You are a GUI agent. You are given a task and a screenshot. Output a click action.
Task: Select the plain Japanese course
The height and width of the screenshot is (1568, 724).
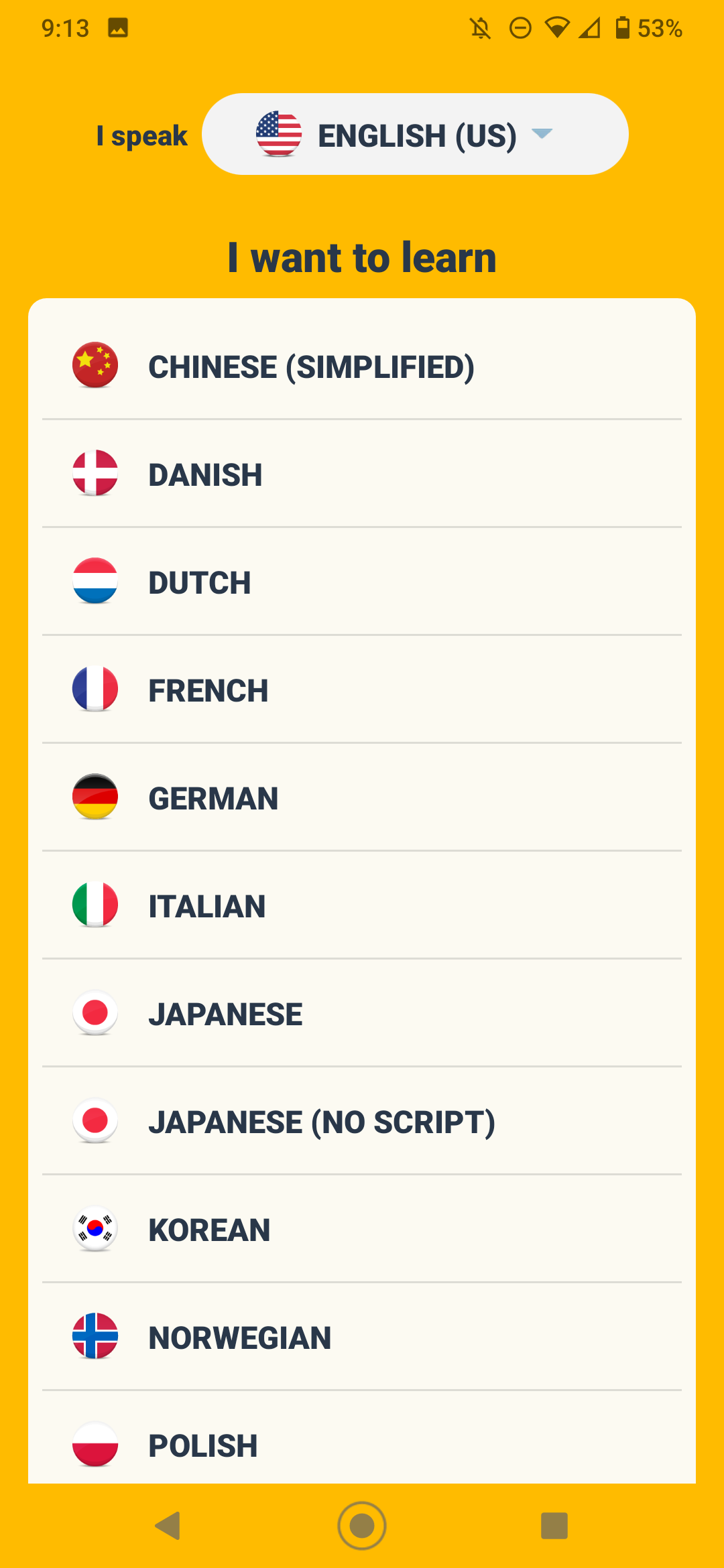(x=362, y=1014)
